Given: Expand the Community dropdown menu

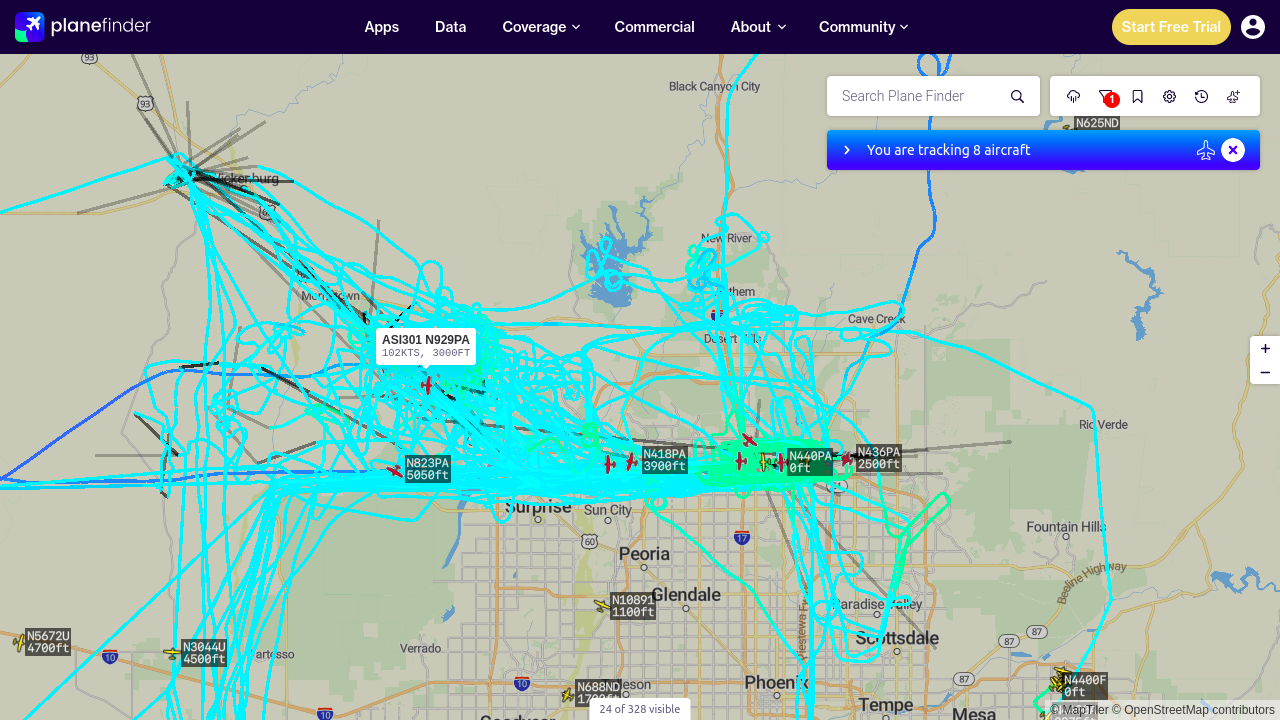Looking at the screenshot, I should click(x=863, y=27).
